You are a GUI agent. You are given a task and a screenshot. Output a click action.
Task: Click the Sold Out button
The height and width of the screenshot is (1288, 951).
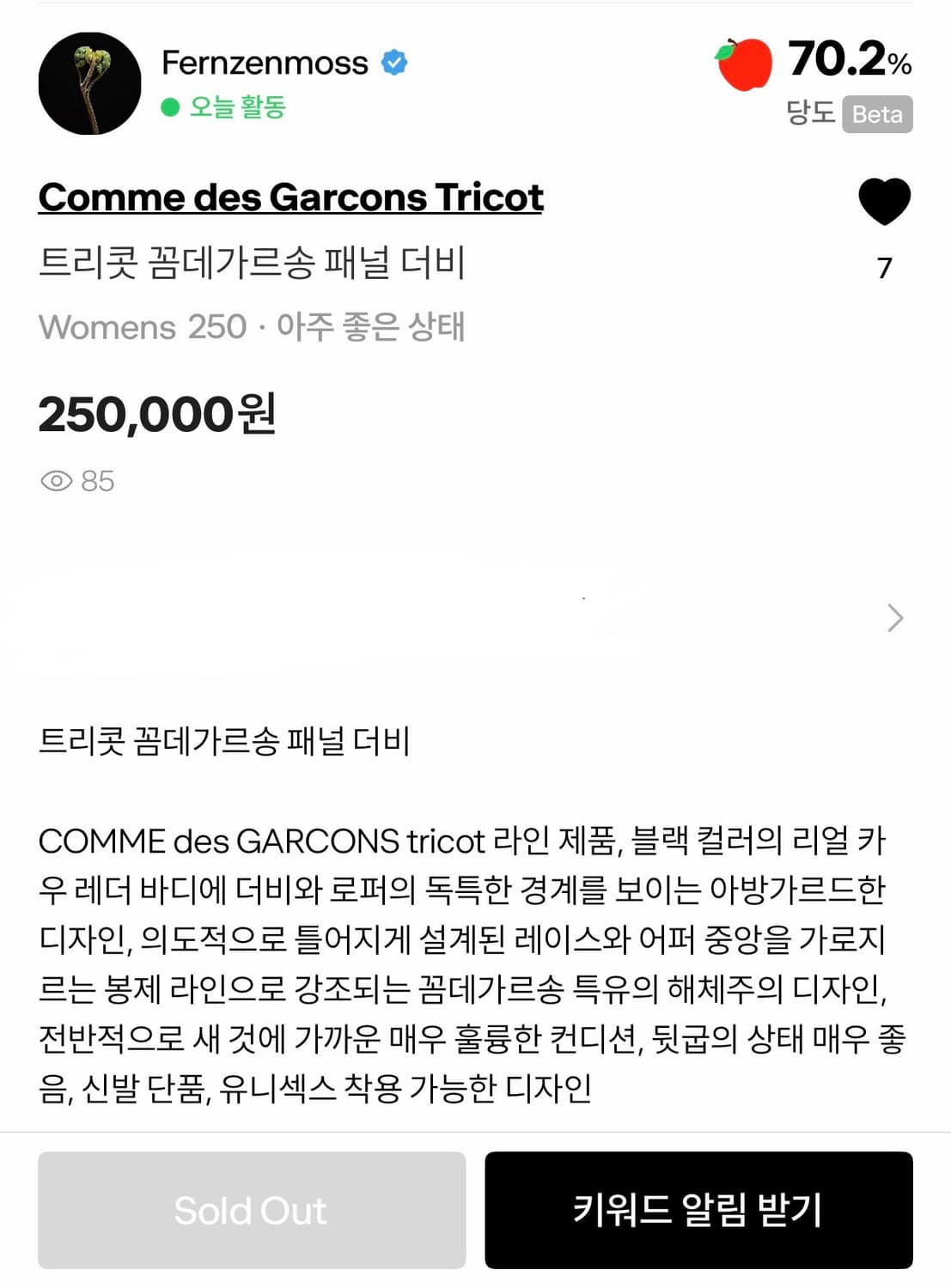point(250,1212)
